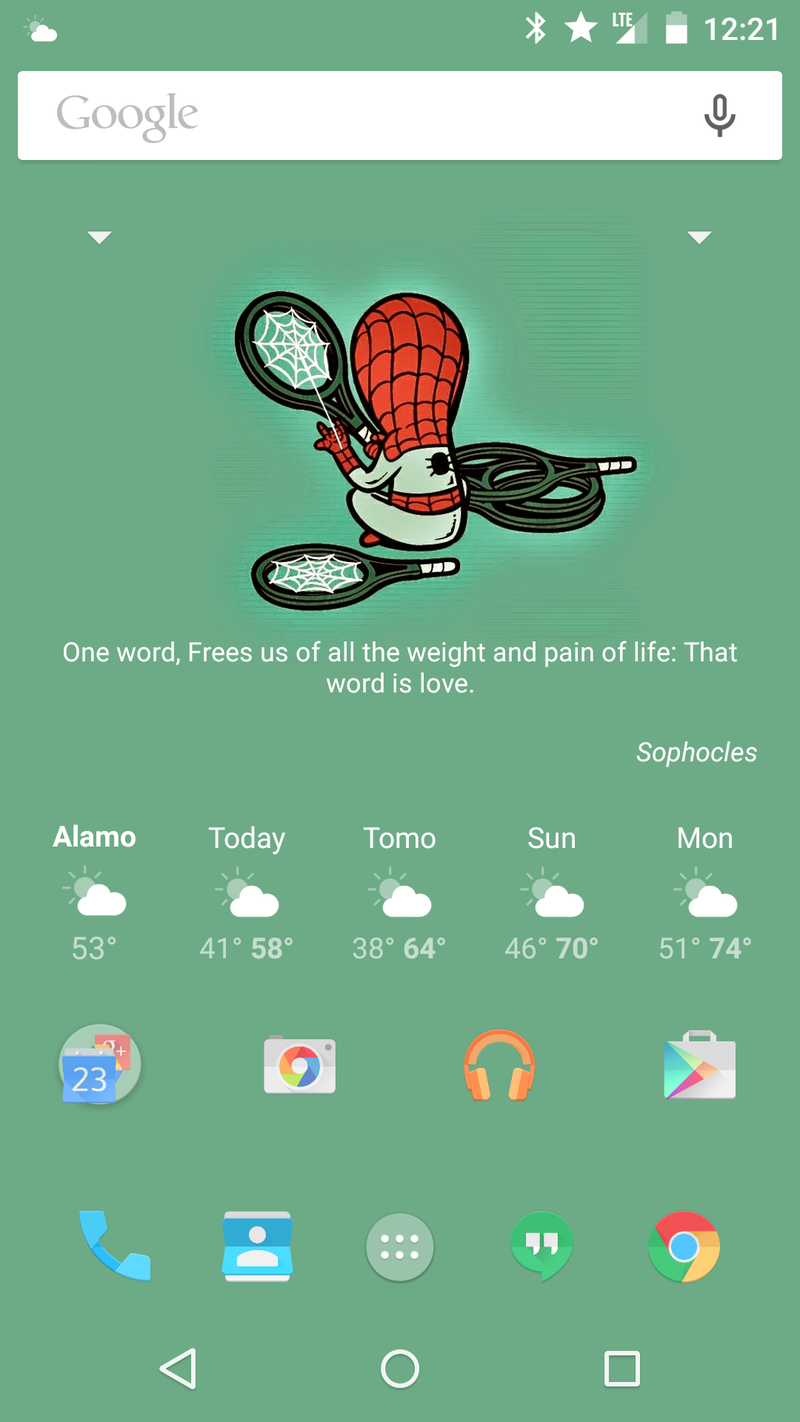Start voice search with the microphone
Viewport: 800px width, 1422px height.
[719, 116]
